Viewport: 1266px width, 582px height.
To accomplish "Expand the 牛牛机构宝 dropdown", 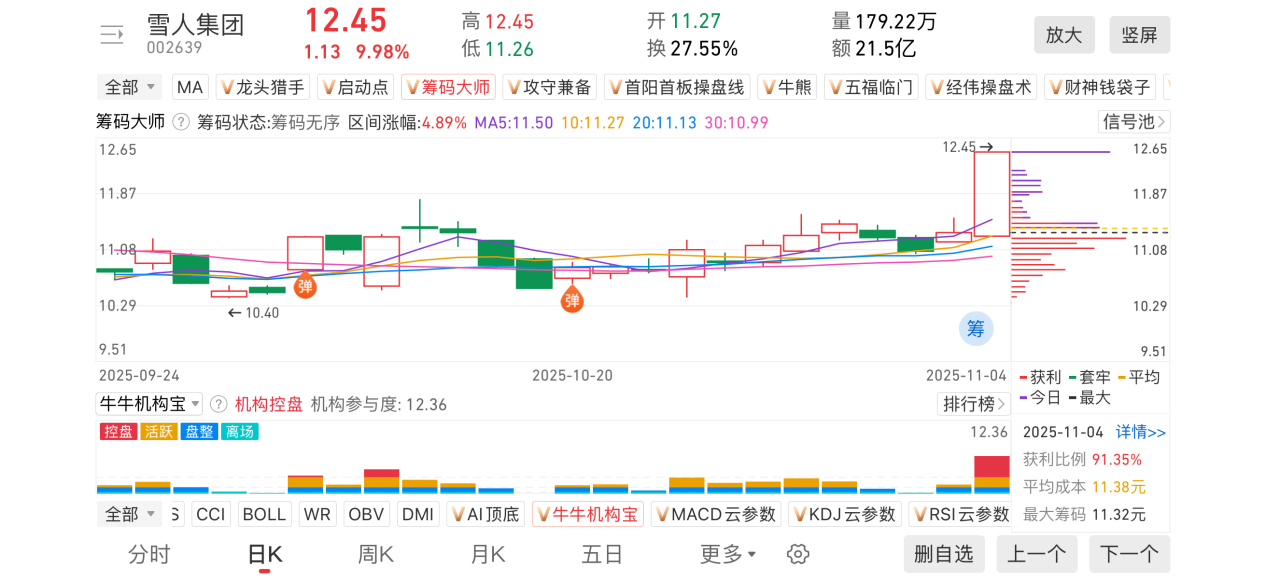I will [x=149, y=404].
